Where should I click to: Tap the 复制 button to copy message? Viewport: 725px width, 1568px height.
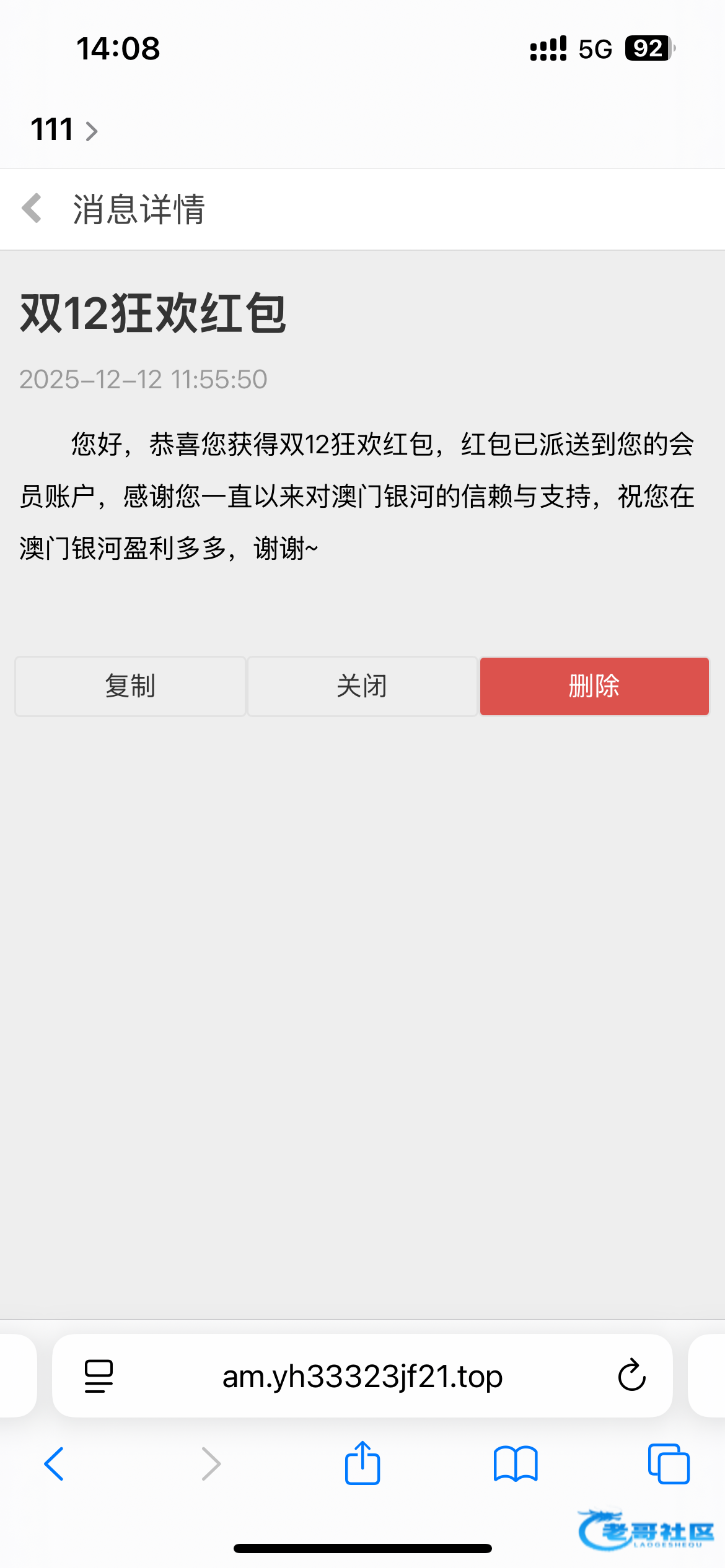click(130, 686)
